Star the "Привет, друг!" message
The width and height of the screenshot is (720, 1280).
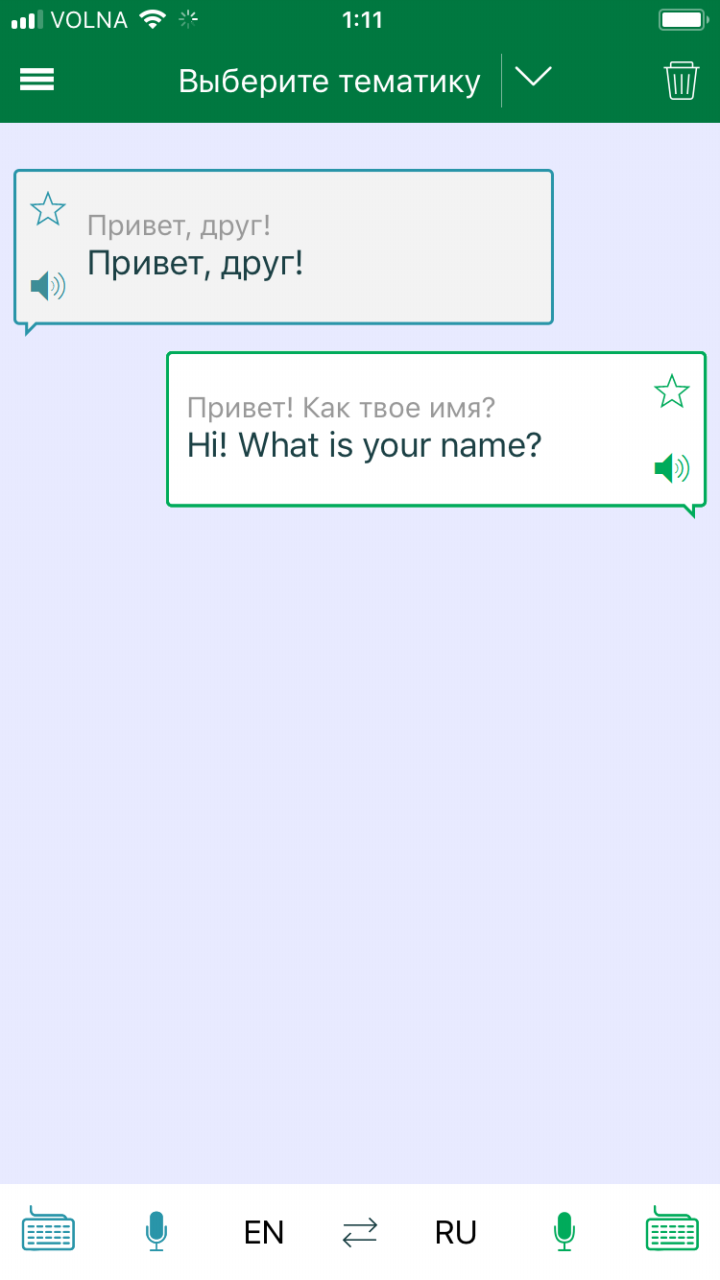pyautogui.click(x=47, y=209)
